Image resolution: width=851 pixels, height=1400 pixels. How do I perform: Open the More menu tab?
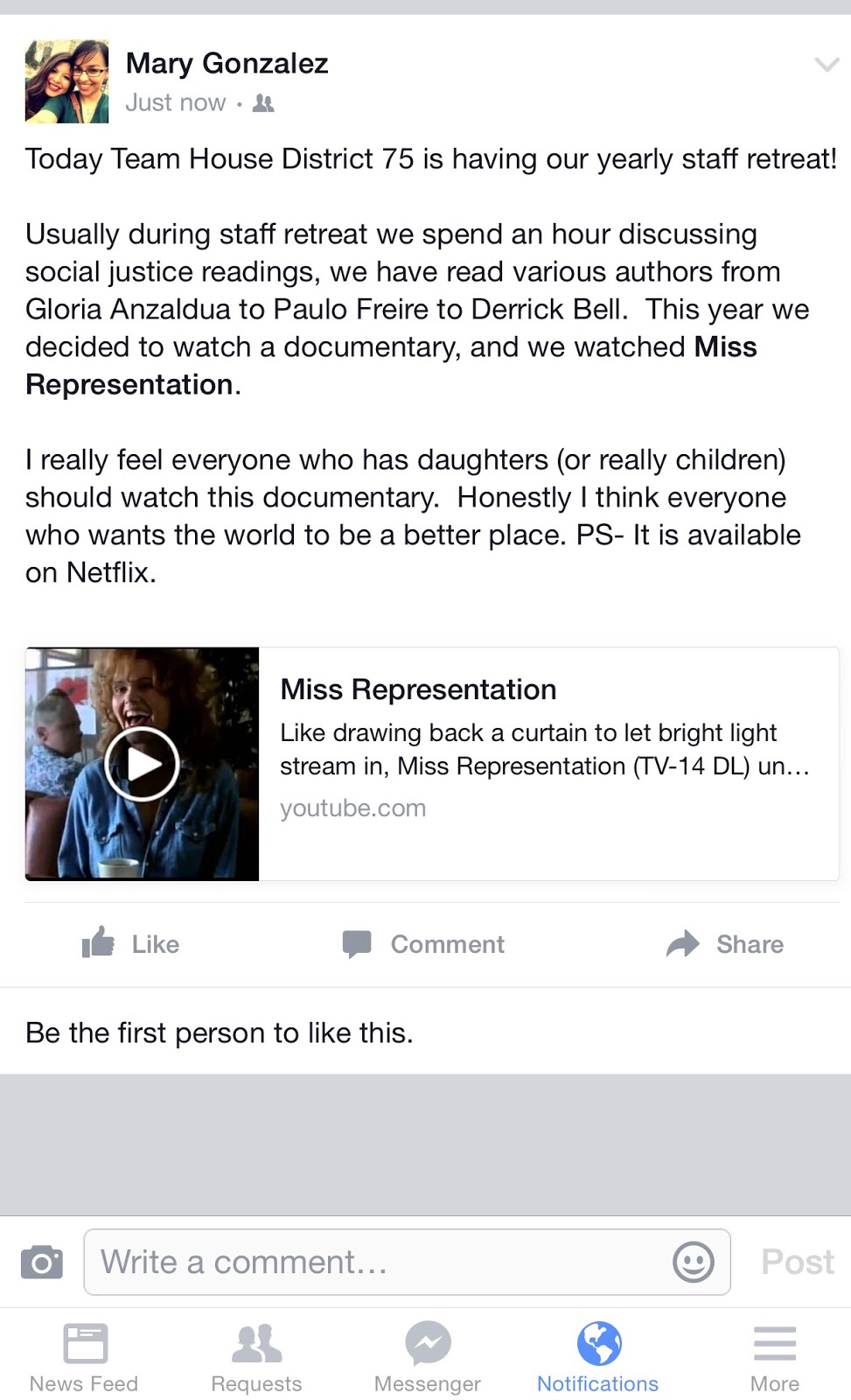point(774,1356)
